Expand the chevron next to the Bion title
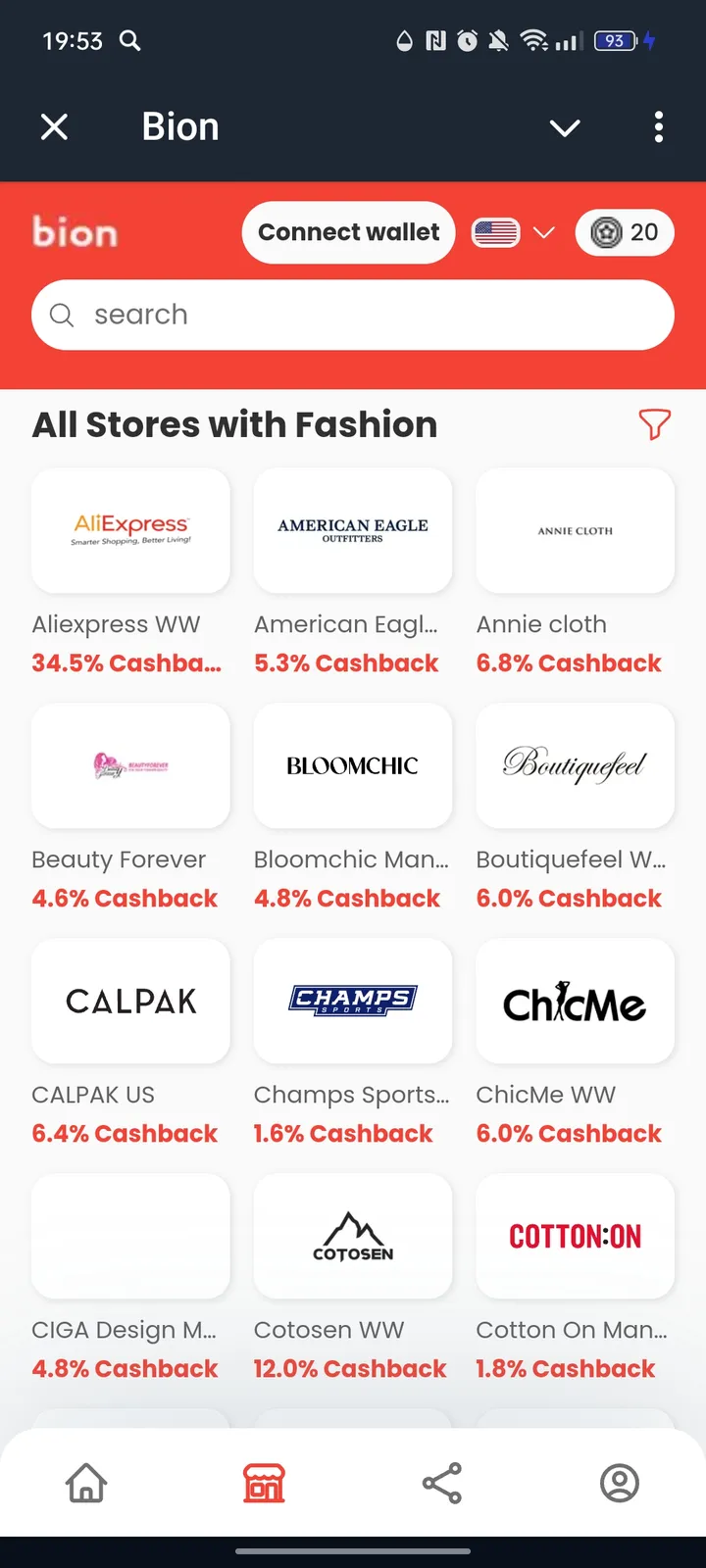This screenshot has width=706, height=1568. click(x=564, y=127)
